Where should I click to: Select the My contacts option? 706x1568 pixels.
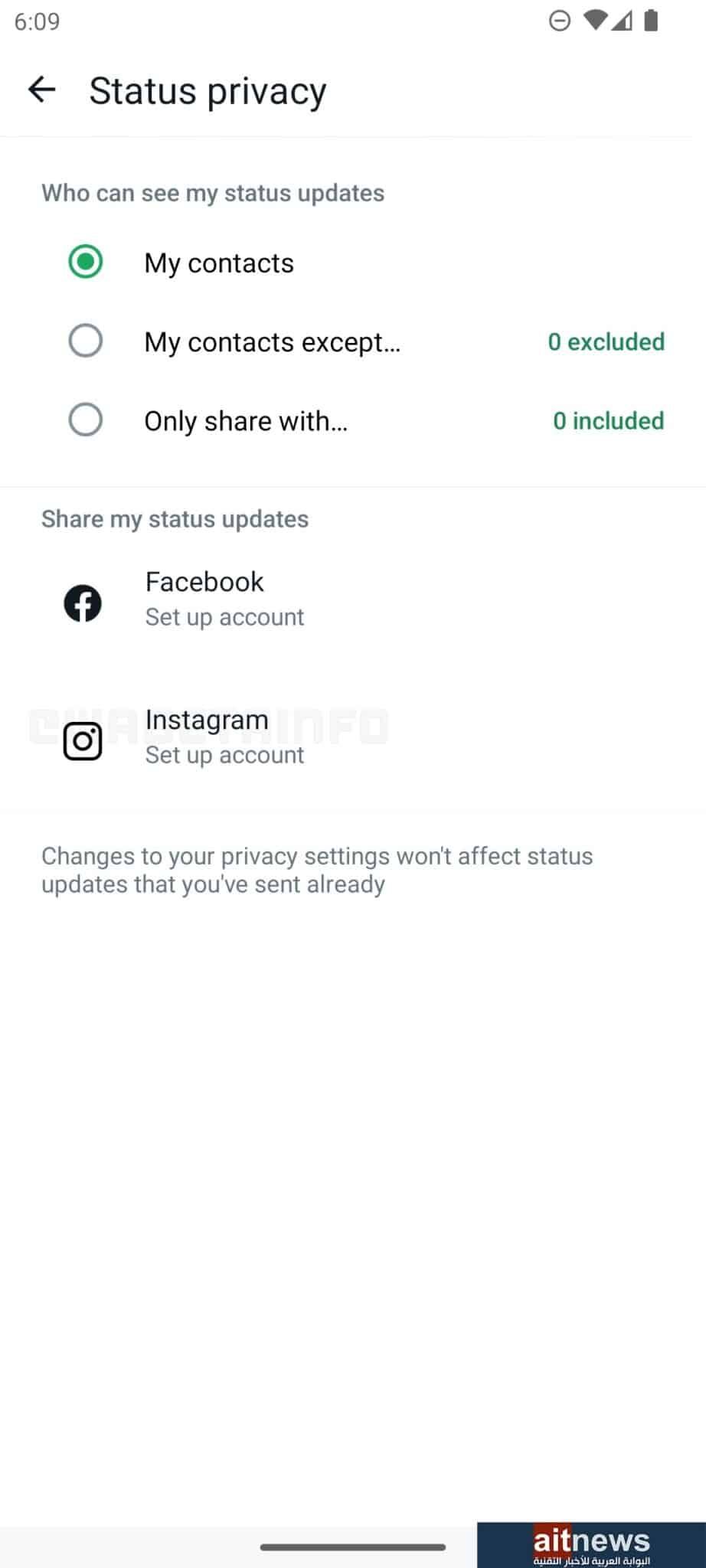(86, 262)
